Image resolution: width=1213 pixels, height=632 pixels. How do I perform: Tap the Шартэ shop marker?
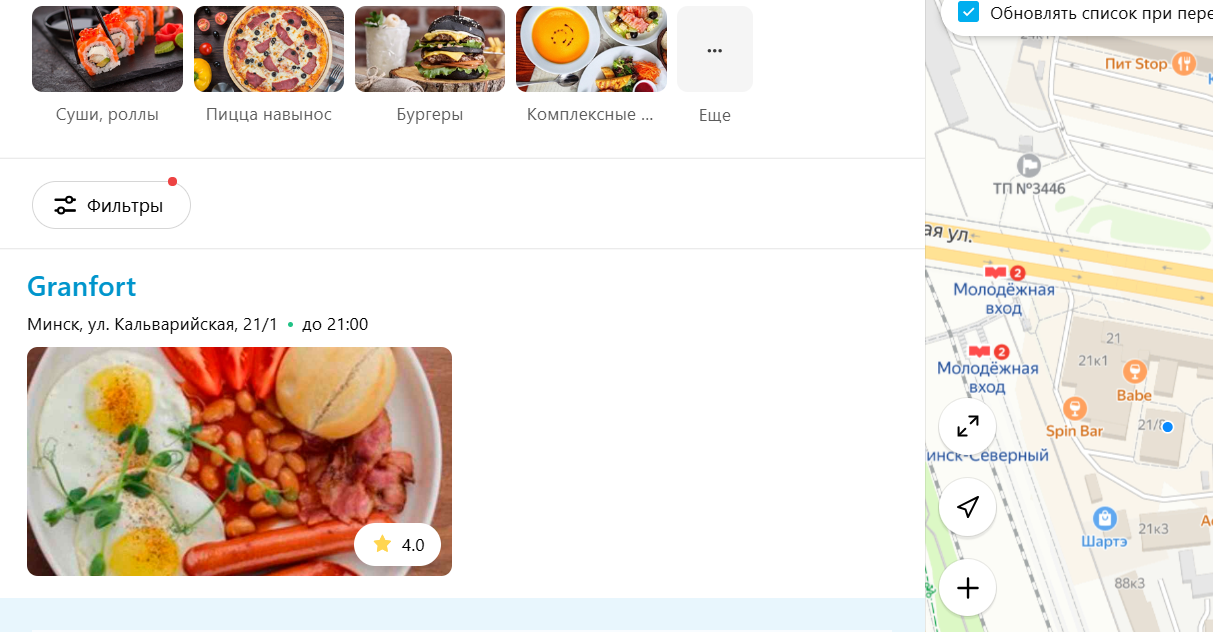click(1105, 518)
